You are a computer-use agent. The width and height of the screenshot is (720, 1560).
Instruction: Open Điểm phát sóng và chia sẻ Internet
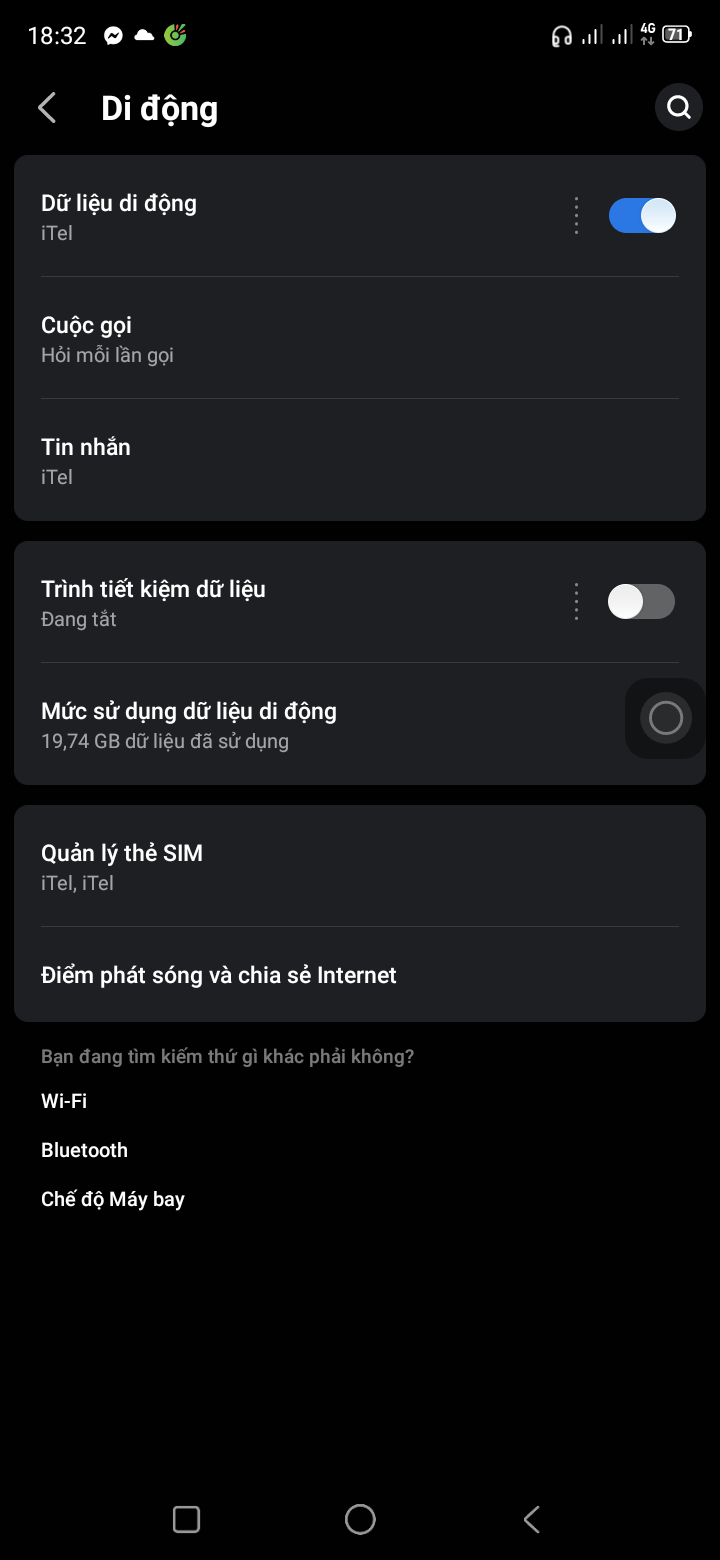tap(300, 975)
